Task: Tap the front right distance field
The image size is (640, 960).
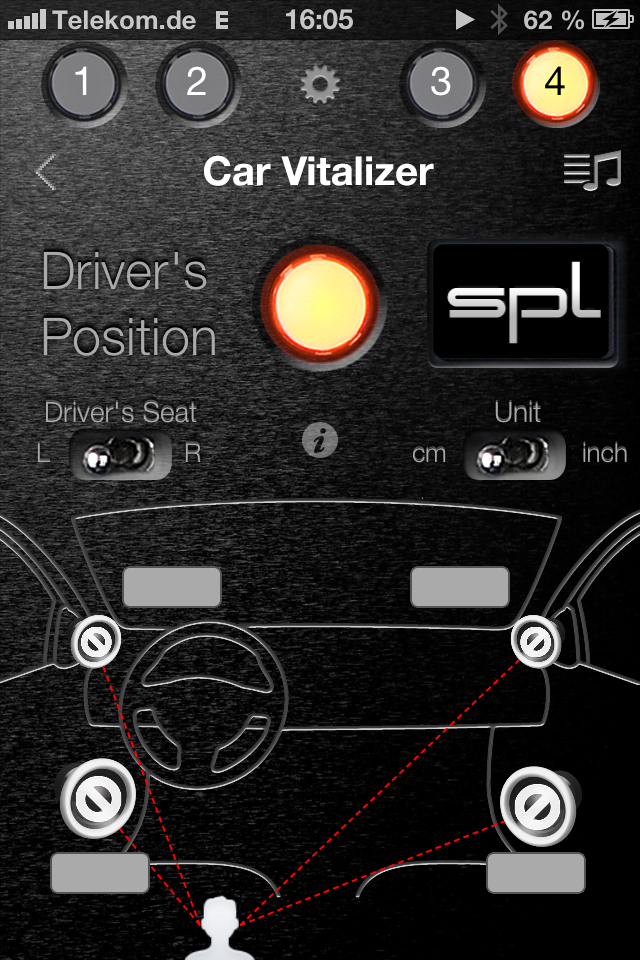Action: pyautogui.click(x=460, y=587)
